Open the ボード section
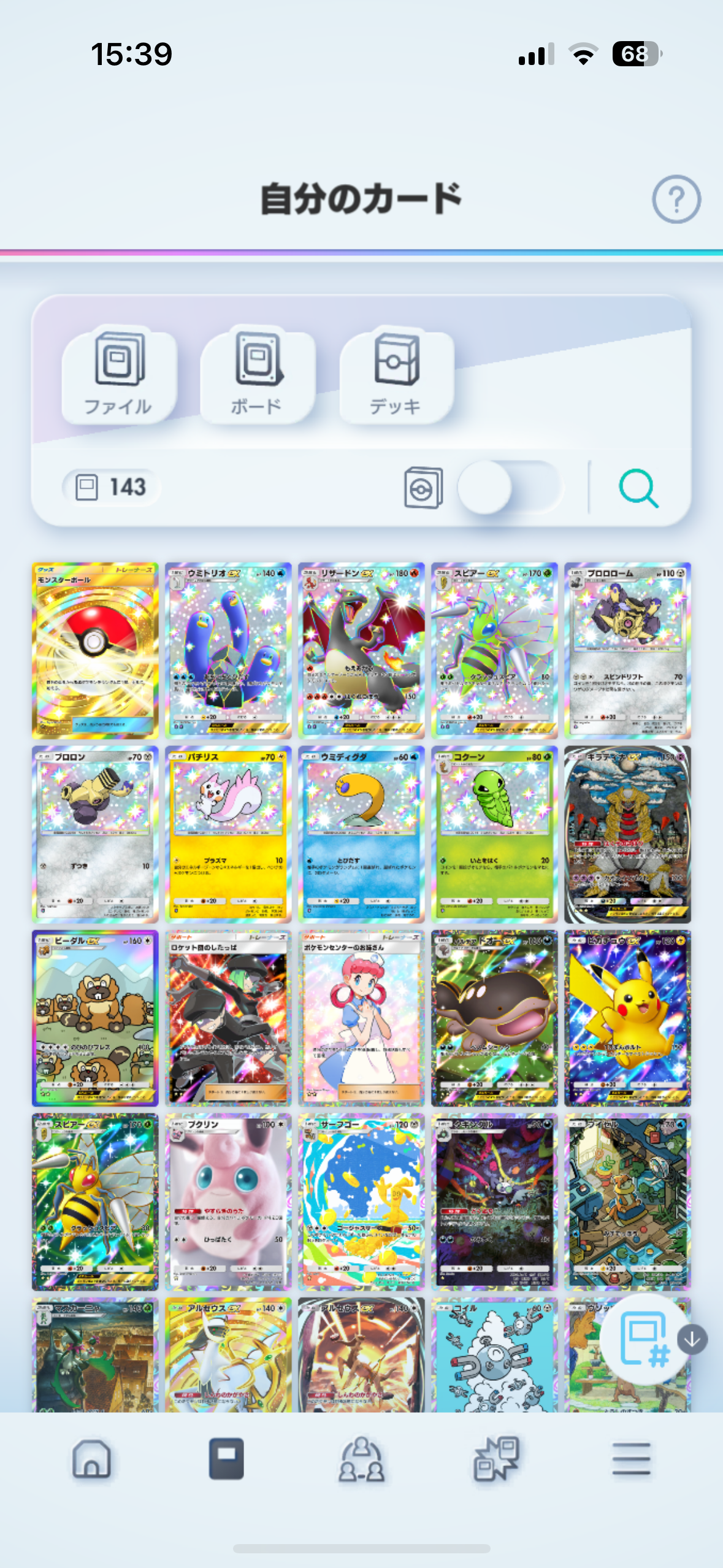The image size is (723, 1568). (x=258, y=374)
